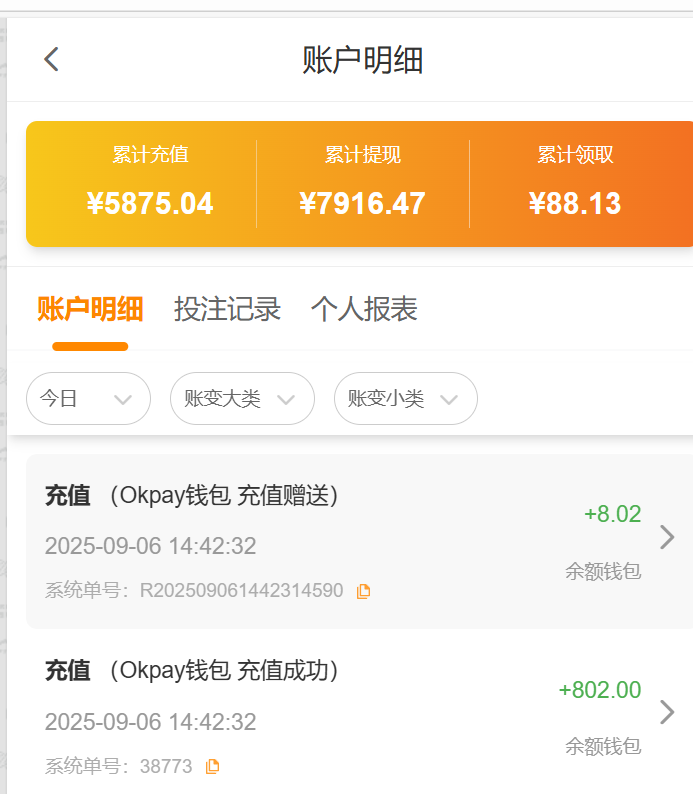
Task: Open the 账变小类 filter dropdown
Action: tap(405, 399)
